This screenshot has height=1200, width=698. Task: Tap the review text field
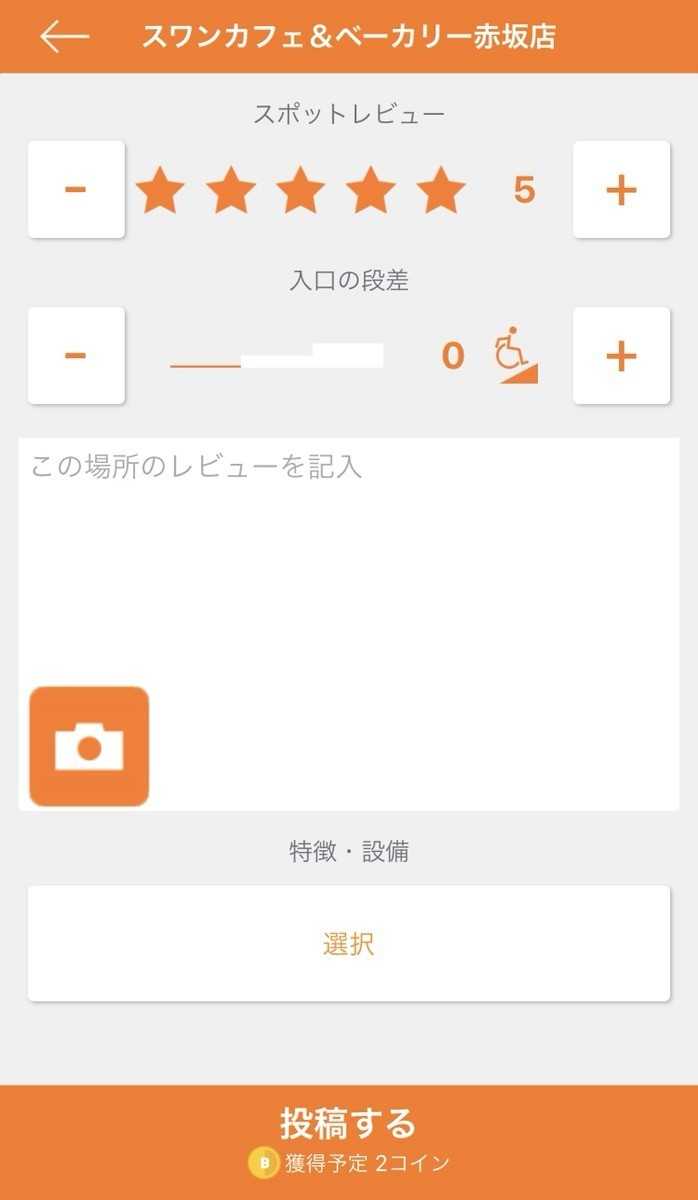[349, 560]
